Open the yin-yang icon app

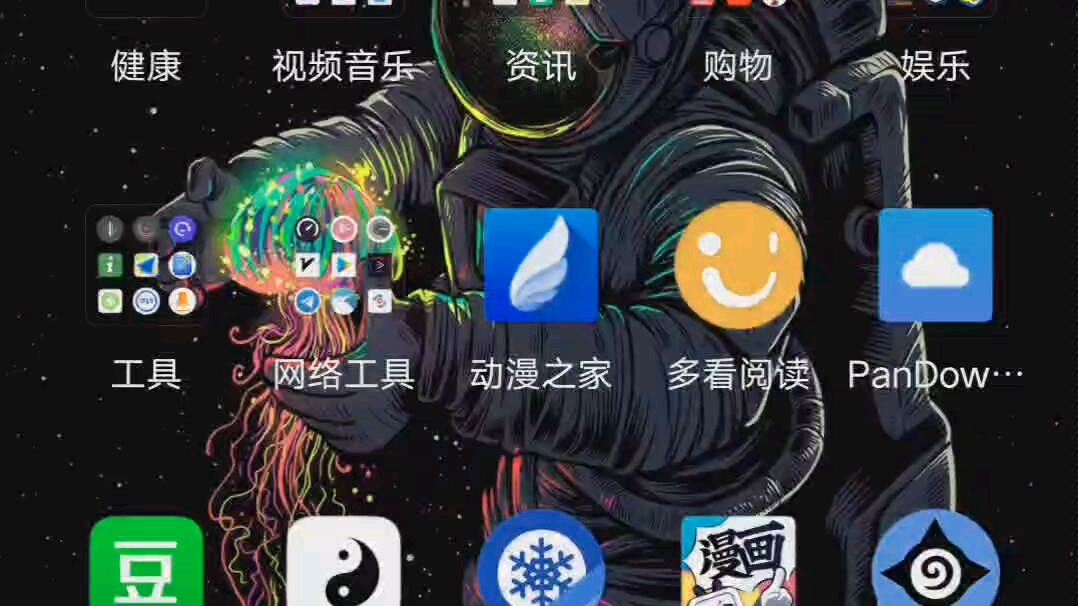coord(343,562)
